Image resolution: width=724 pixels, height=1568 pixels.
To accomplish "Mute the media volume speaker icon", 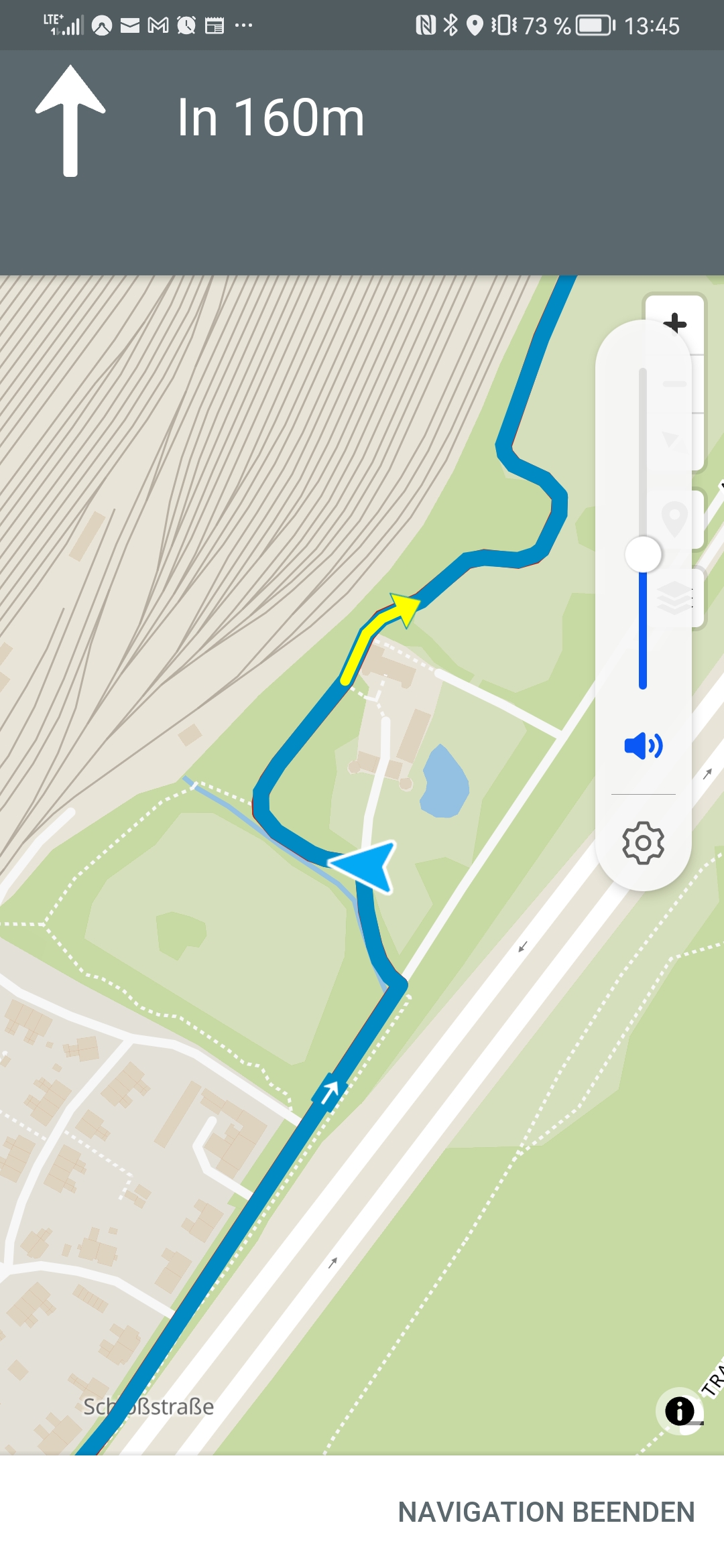I will (644, 745).
